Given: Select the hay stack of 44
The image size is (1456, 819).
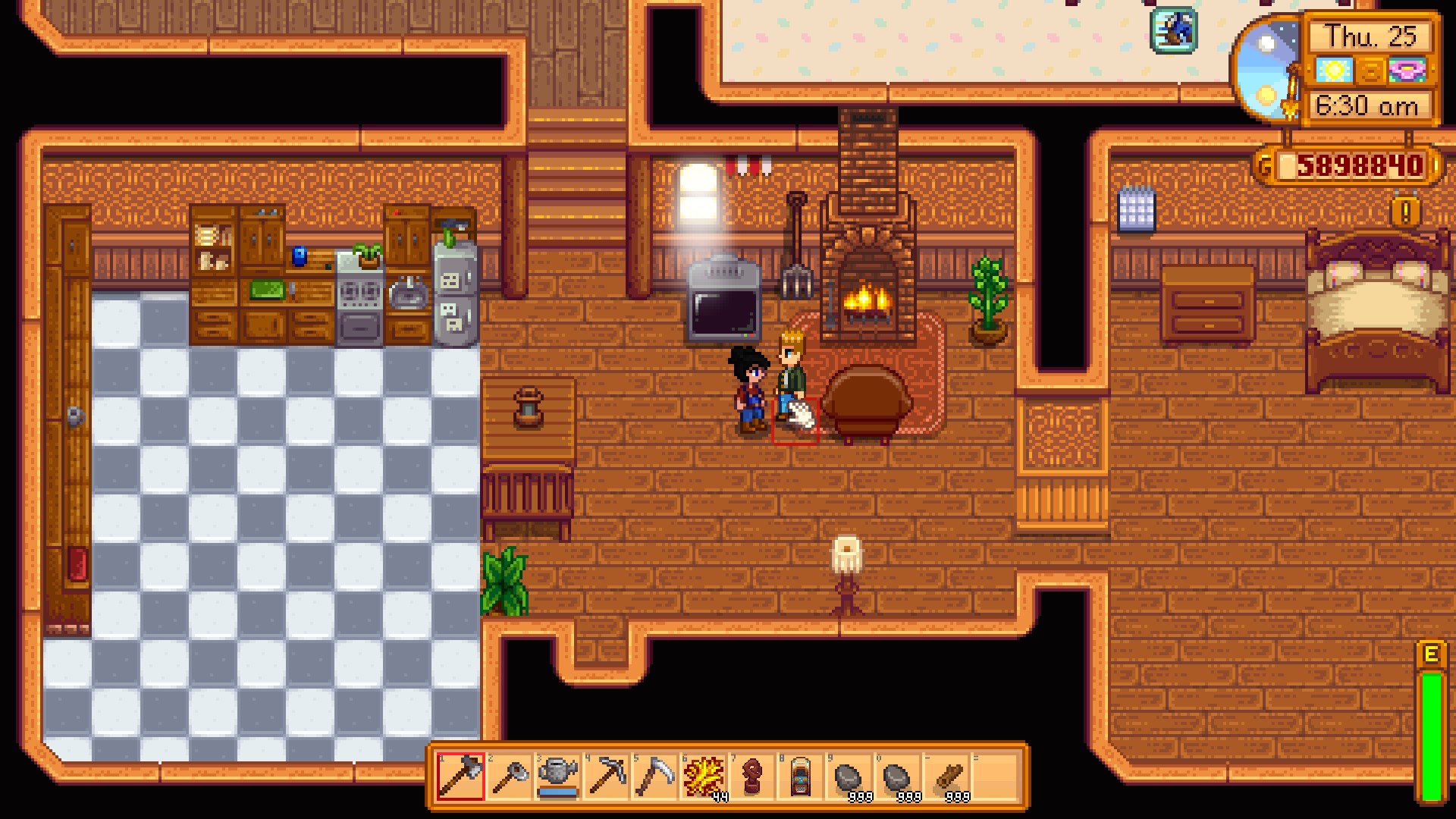Looking at the screenshot, I should [703, 777].
